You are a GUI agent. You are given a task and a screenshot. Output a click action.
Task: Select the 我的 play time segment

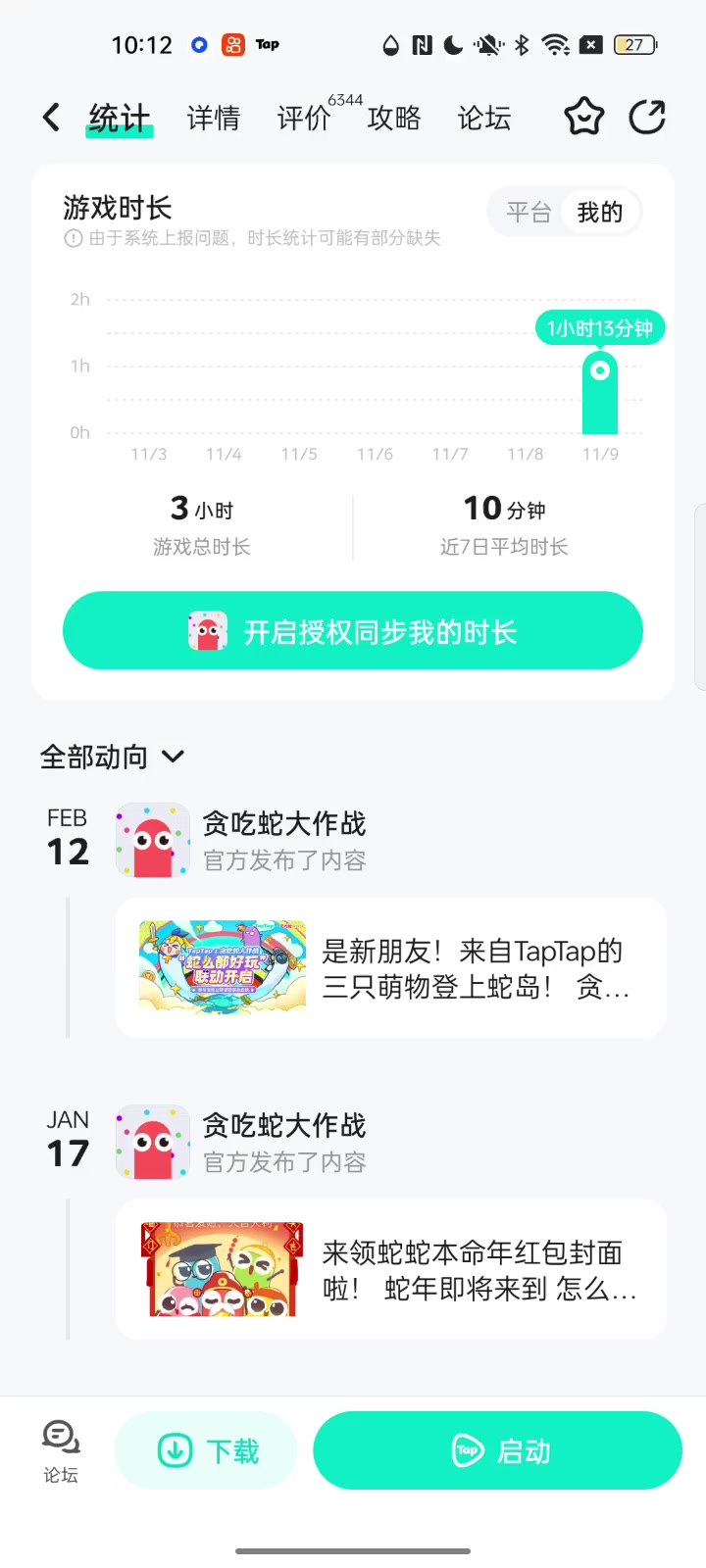(x=600, y=212)
